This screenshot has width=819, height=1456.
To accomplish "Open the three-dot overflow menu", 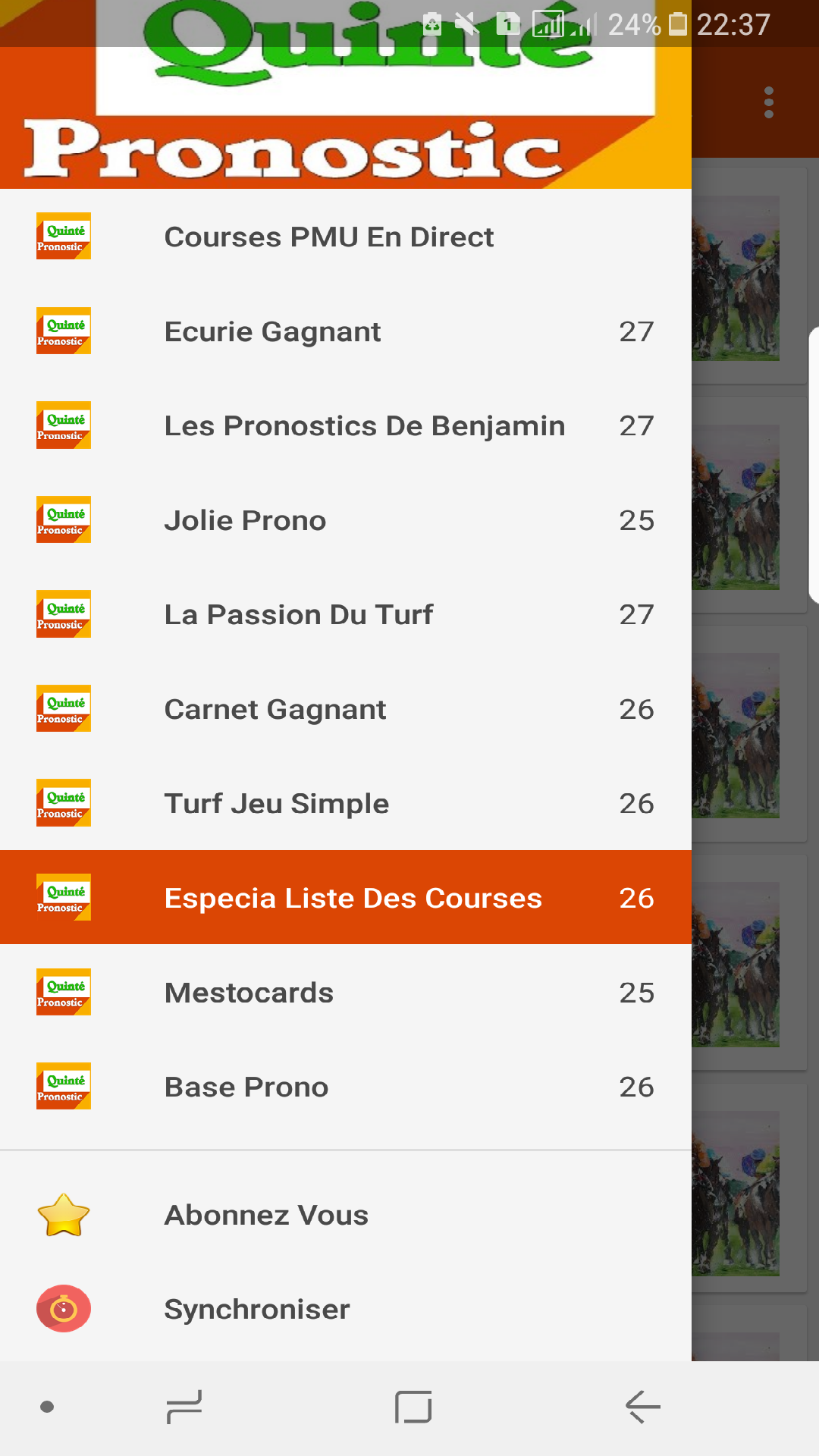I will pyautogui.click(x=769, y=102).
